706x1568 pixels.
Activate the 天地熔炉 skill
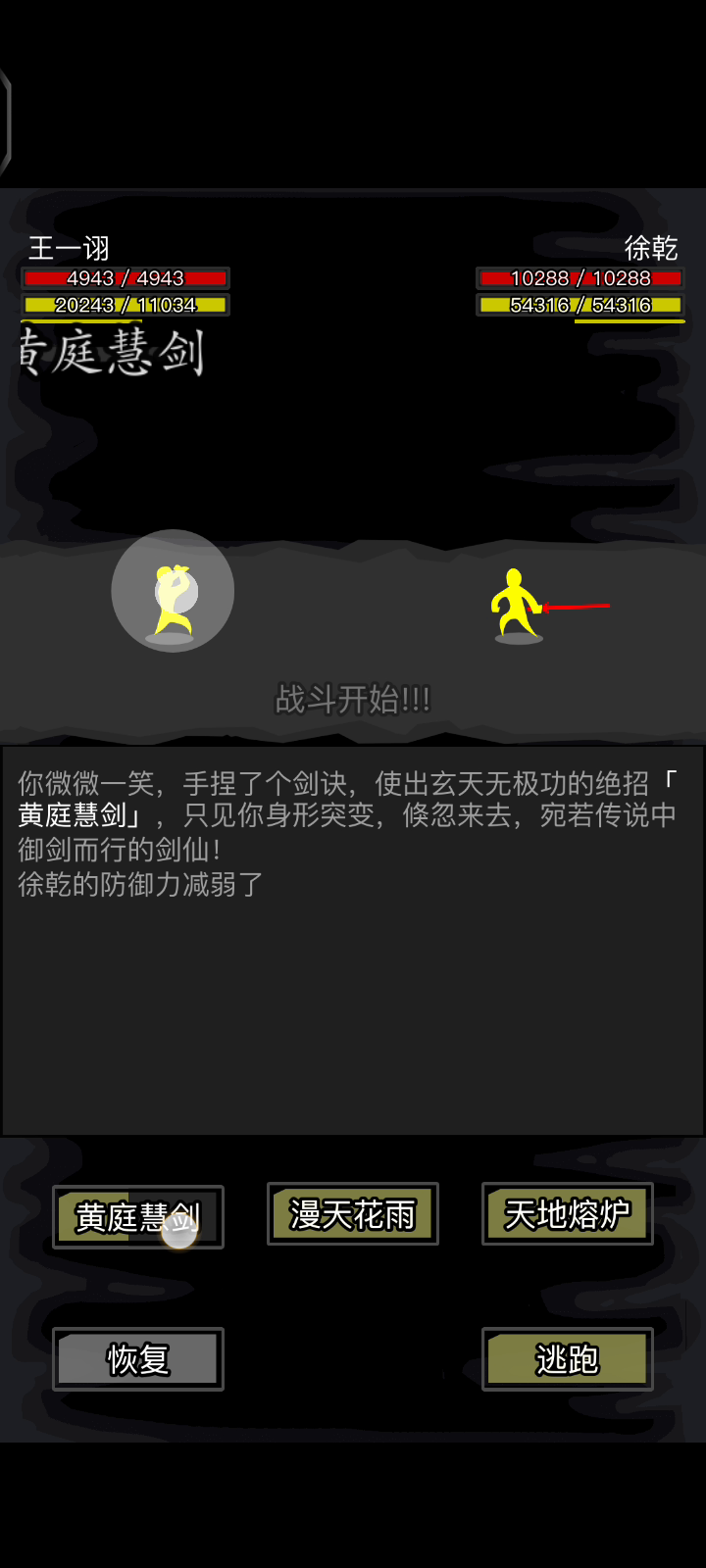tap(567, 1214)
